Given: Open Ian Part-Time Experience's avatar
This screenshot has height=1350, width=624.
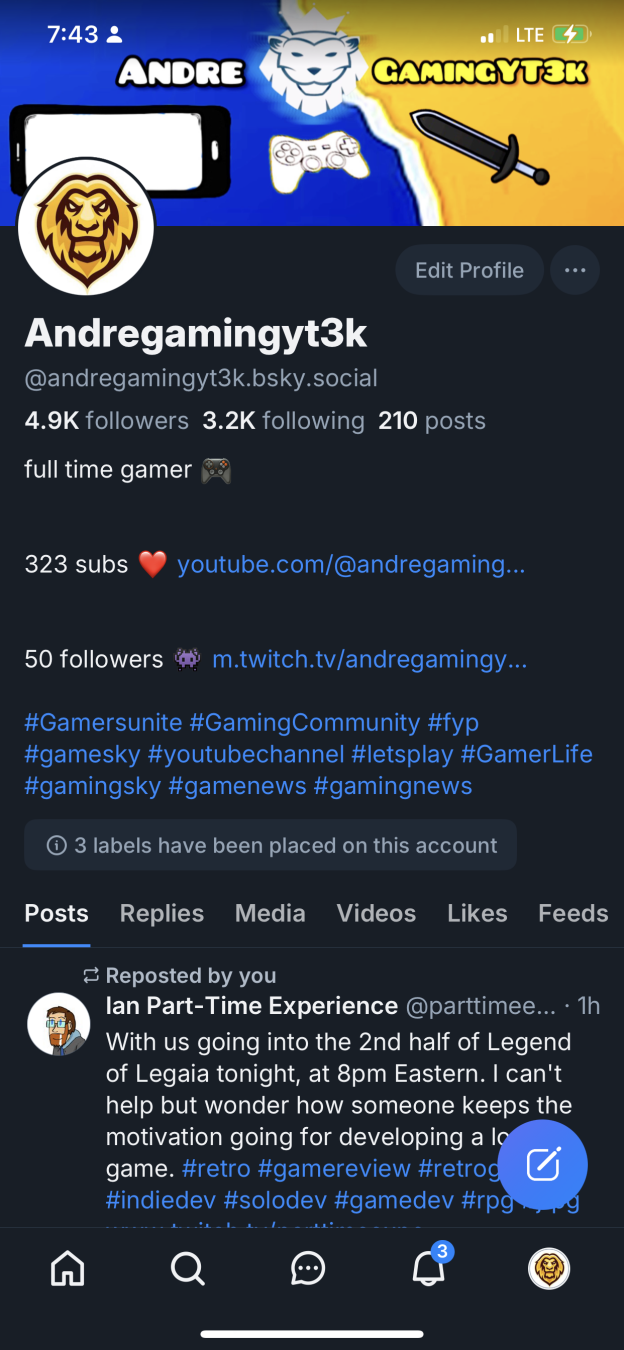Looking at the screenshot, I should 58,1025.
